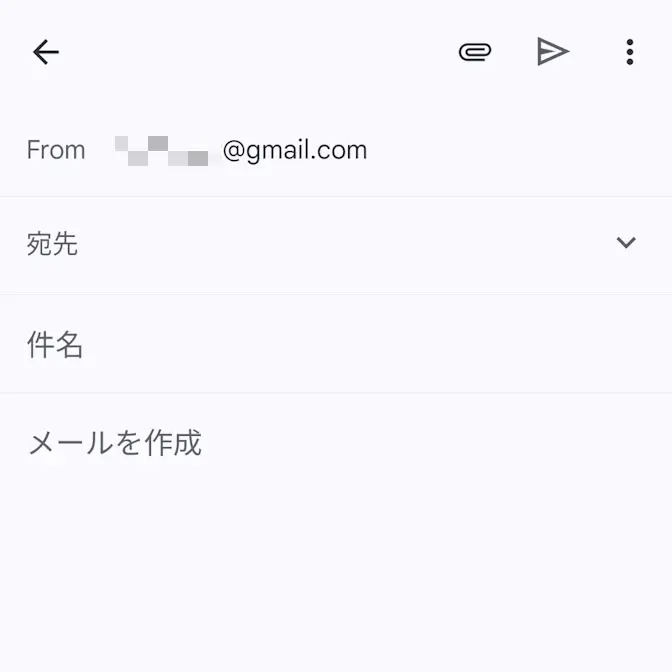Image resolution: width=672 pixels, height=672 pixels.
Task: Select the From sender address
Action: pos(294,151)
